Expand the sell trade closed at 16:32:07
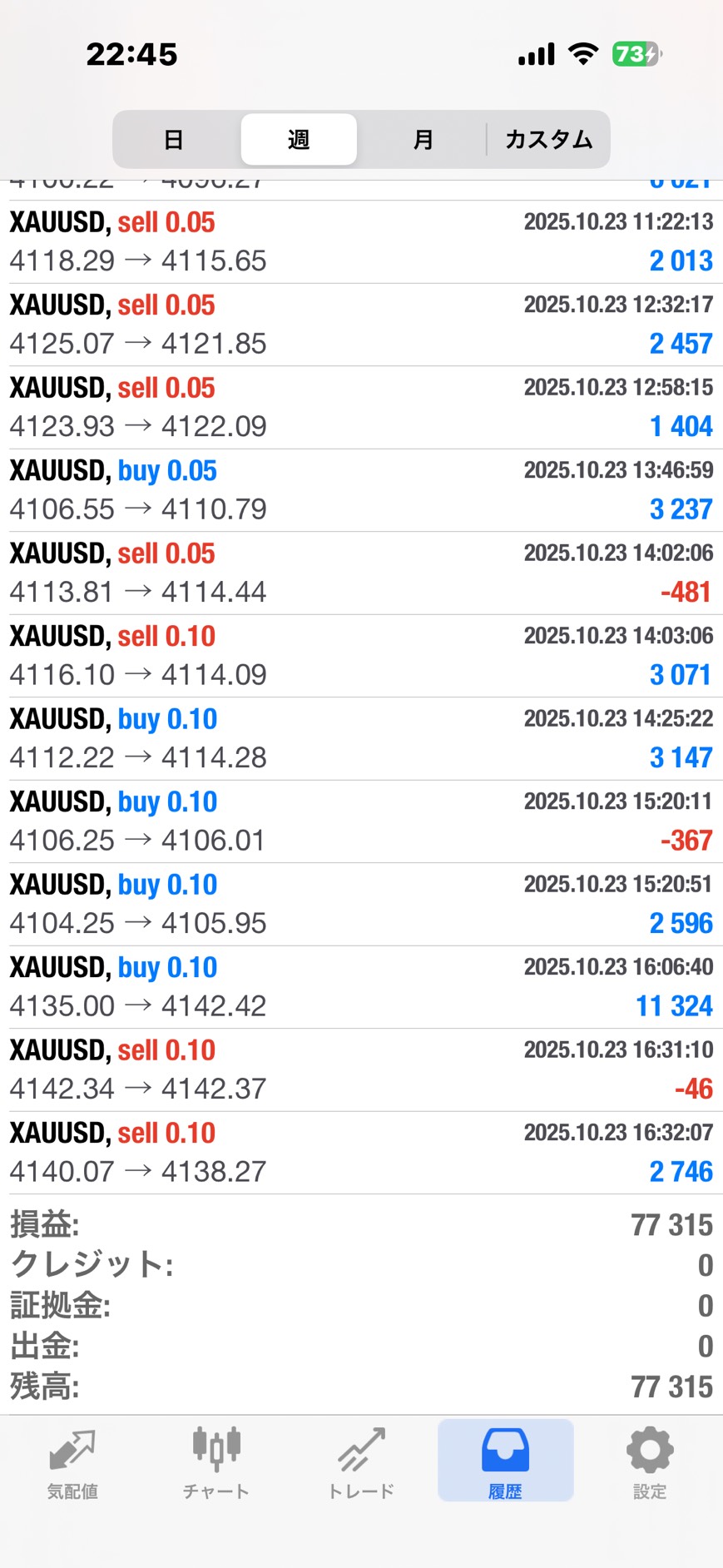 pos(361,1153)
